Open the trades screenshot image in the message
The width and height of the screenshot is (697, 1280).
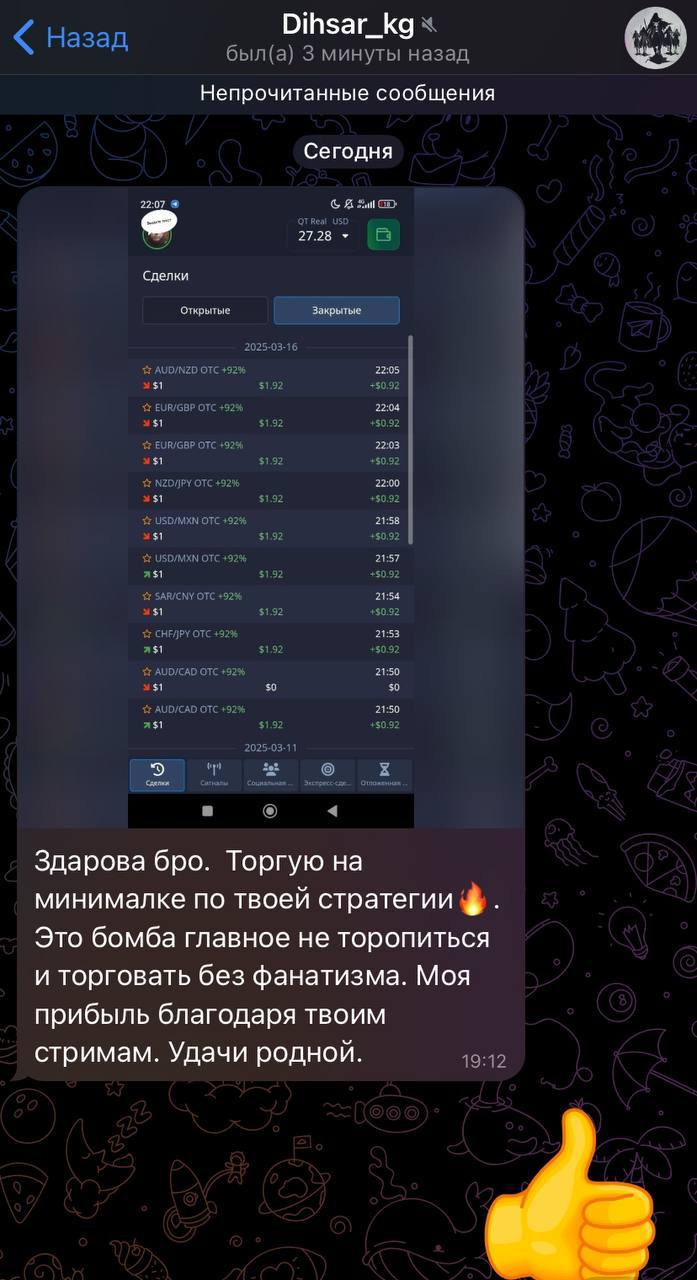270,507
